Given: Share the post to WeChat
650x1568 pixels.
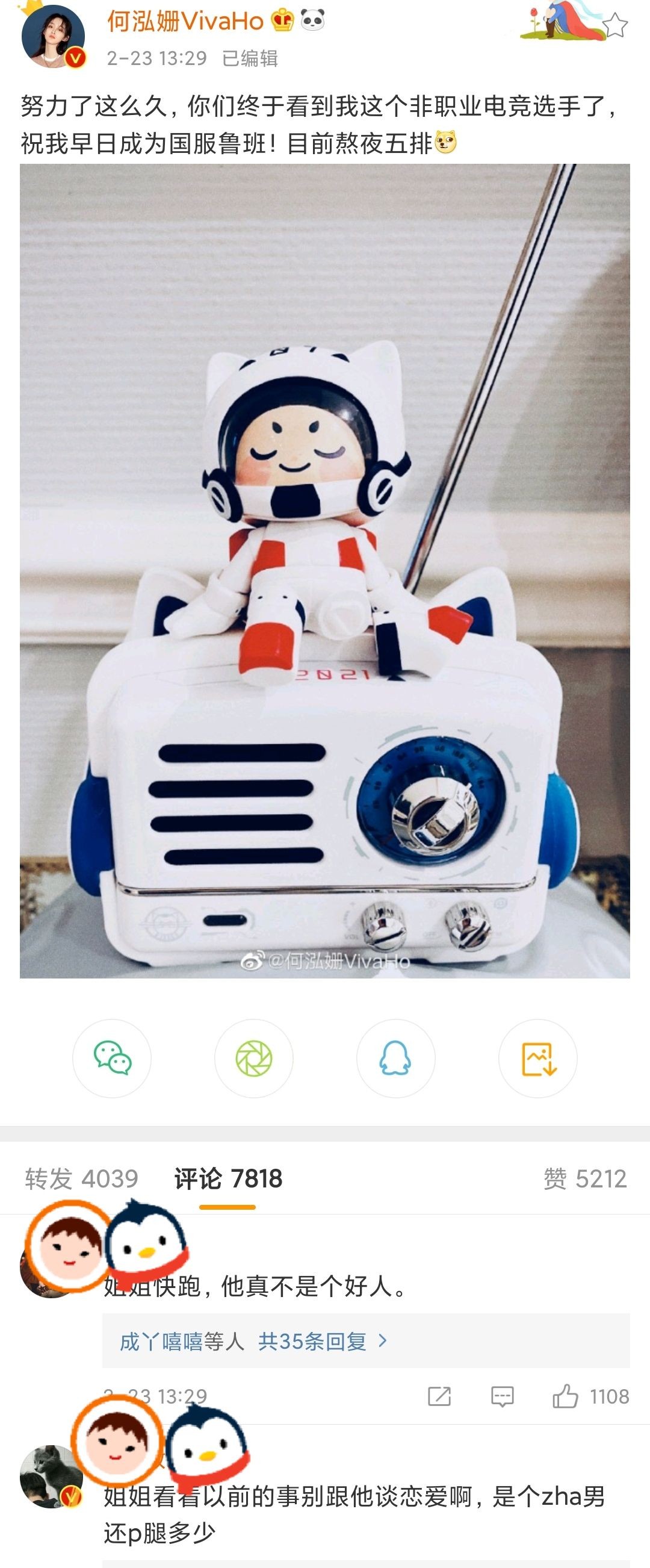Looking at the screenshot, I should coord(112,1059).
